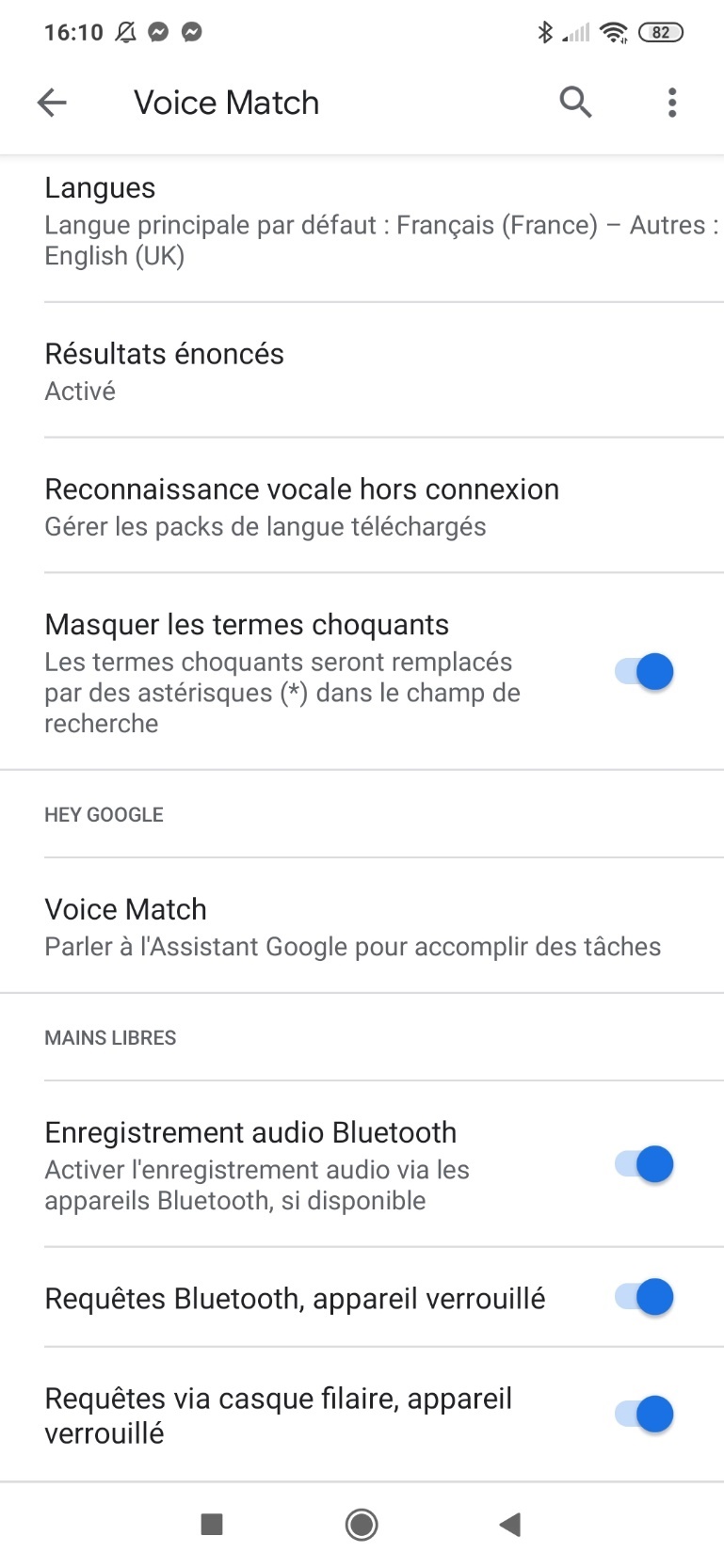724x1568 pixels.
Task: Open recent apps with square button
Action: click(x=212, y=1524)
